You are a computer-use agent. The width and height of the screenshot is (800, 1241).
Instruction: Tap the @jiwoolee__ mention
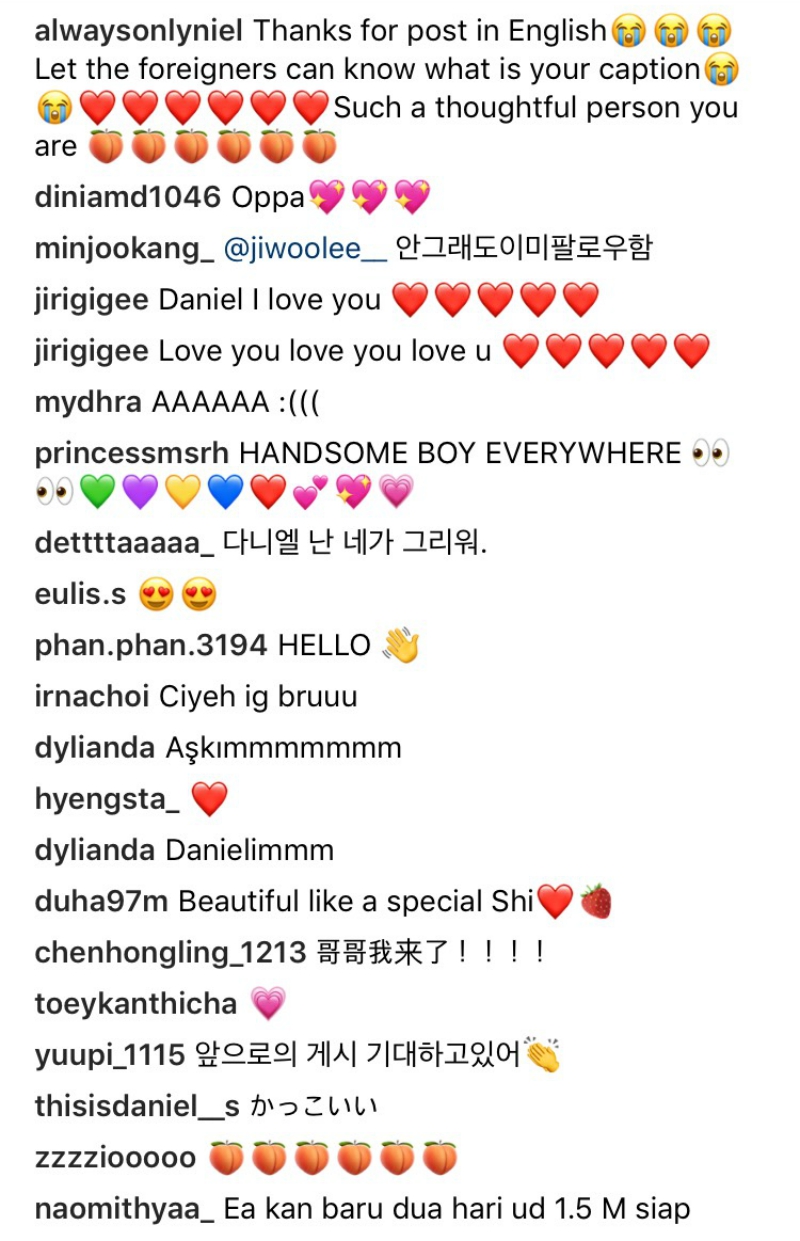point(305,248)
